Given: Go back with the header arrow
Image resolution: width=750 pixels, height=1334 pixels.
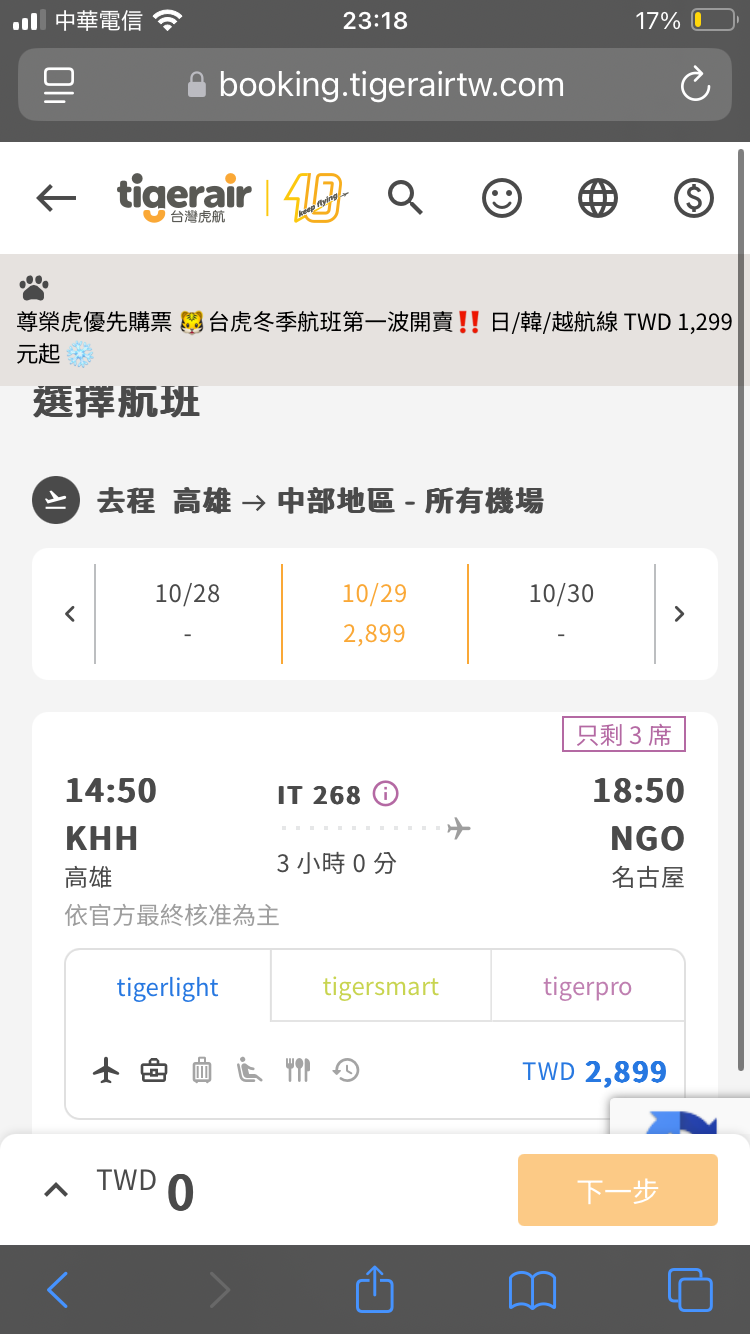Looking at the screenshot, I should pos(56,198).
